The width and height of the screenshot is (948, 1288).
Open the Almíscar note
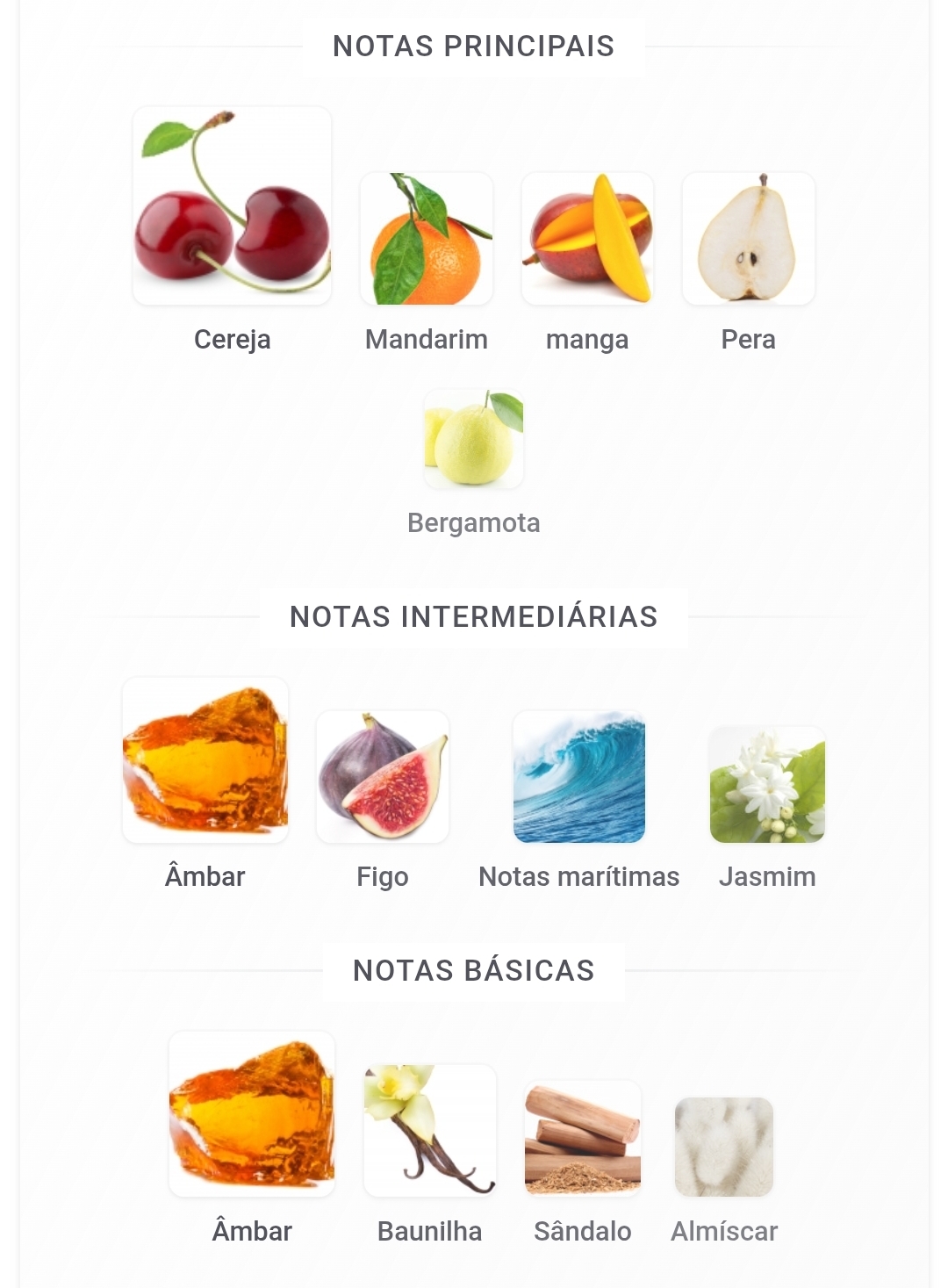(x=724, y=1147)
